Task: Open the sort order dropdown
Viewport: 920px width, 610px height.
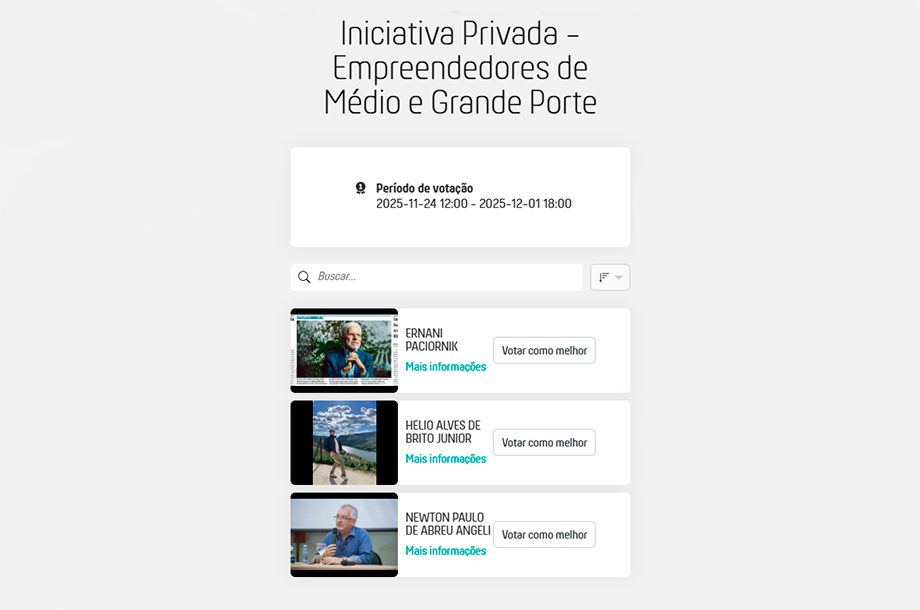Action: tap(610, 277)
